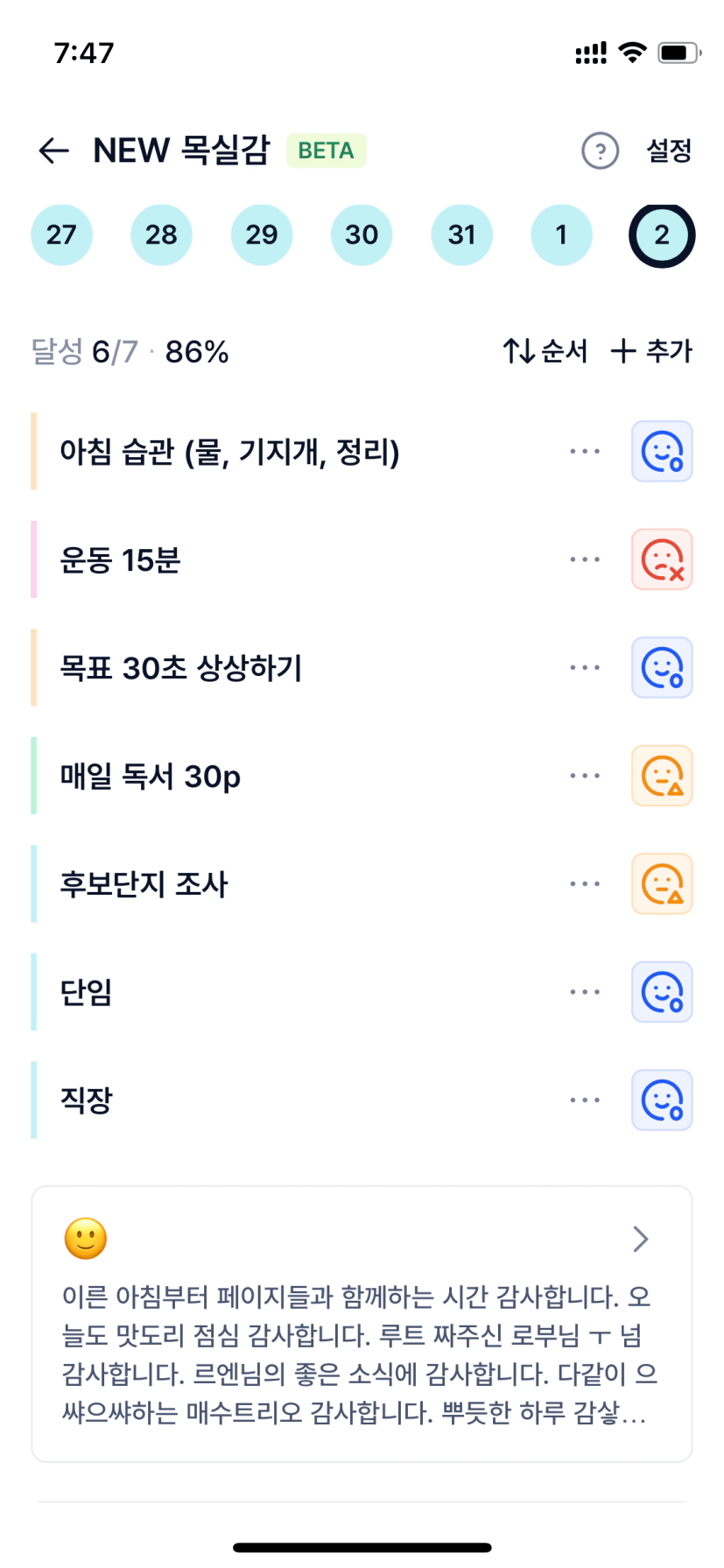The height and width of the screenshot is (1568, 724).
Task: Go back using the arrow icon
Action: (54, 151)
